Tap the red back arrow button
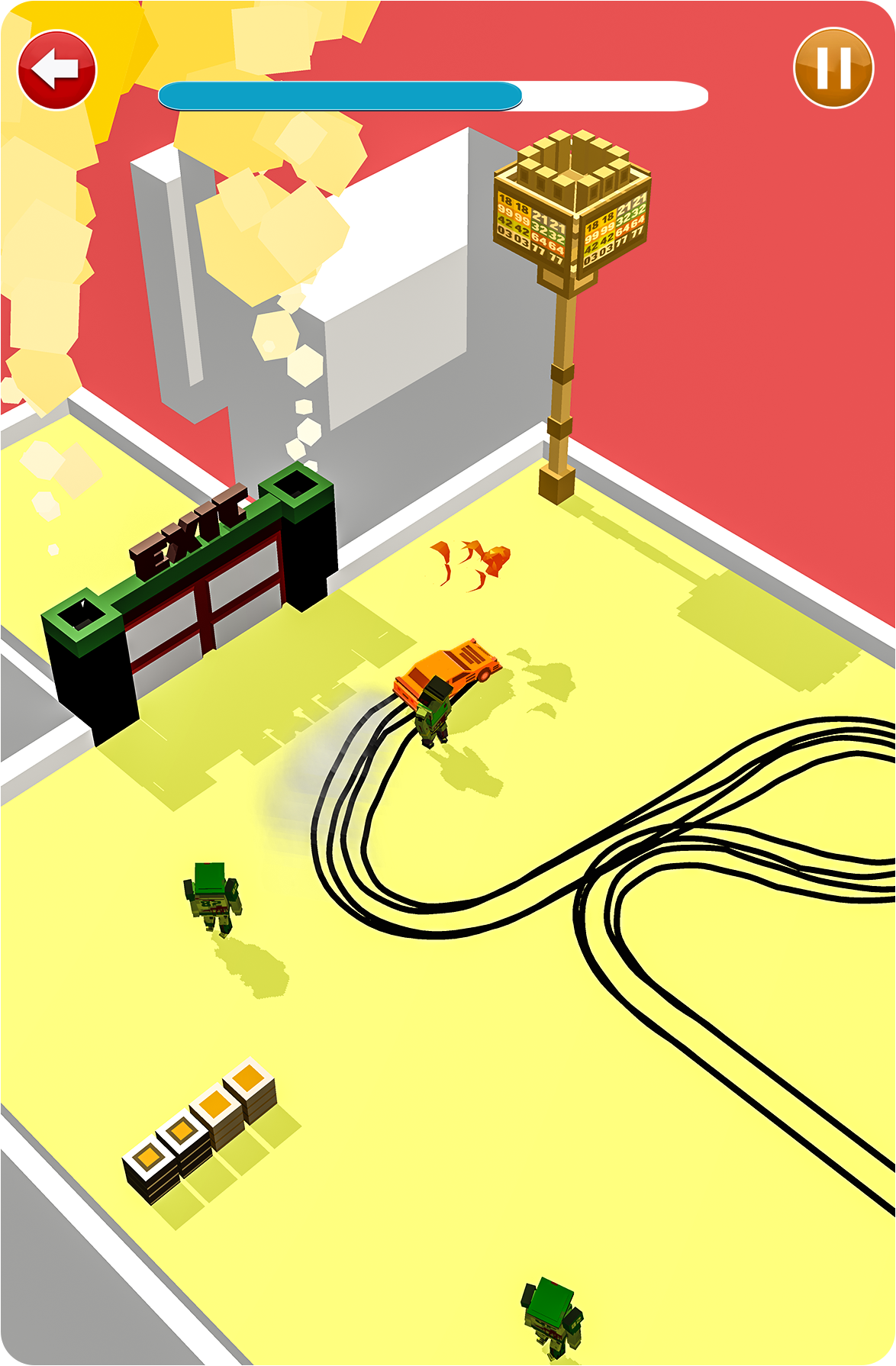 56,69
